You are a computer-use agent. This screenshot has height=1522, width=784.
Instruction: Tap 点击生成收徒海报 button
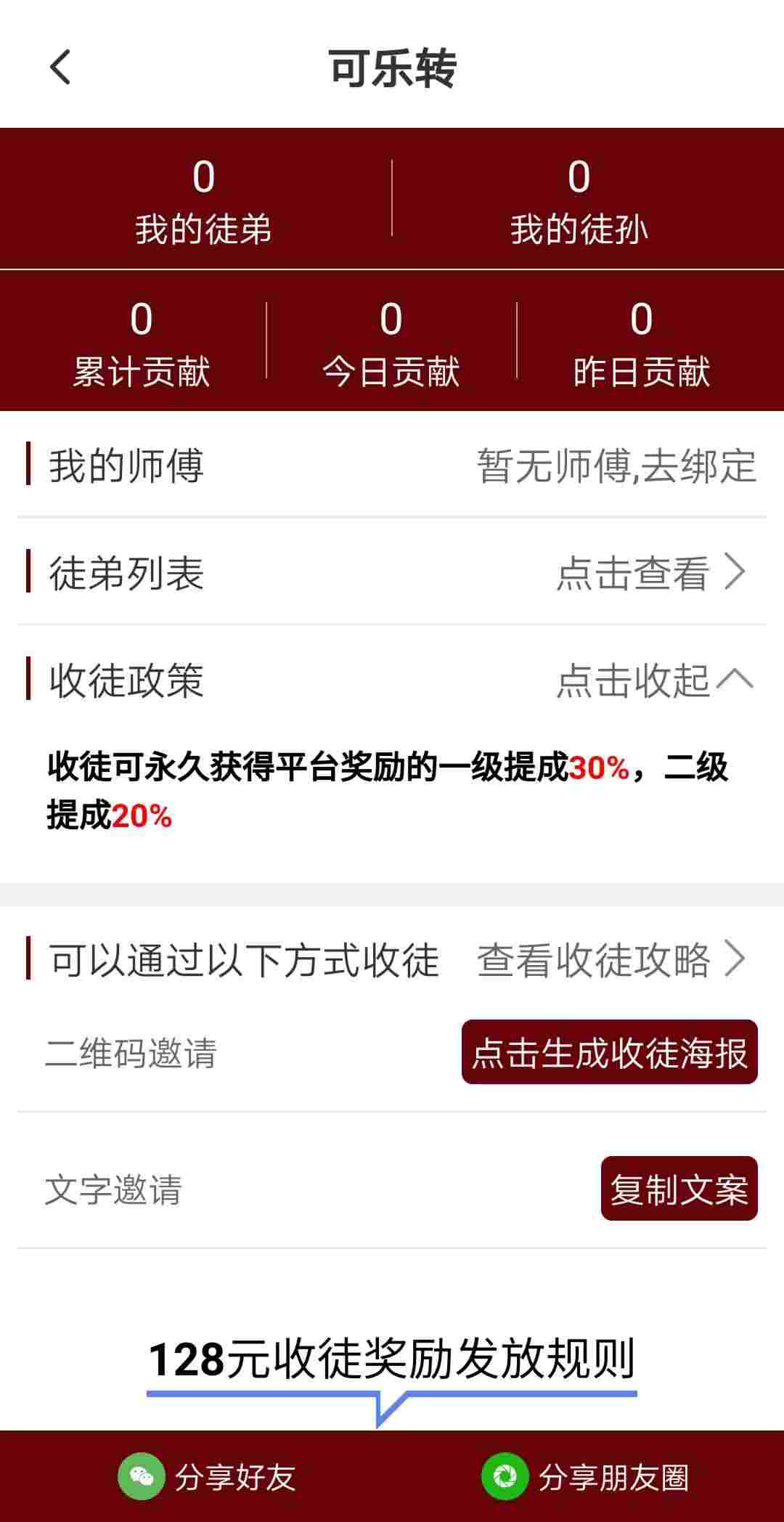pos(610,1052)
